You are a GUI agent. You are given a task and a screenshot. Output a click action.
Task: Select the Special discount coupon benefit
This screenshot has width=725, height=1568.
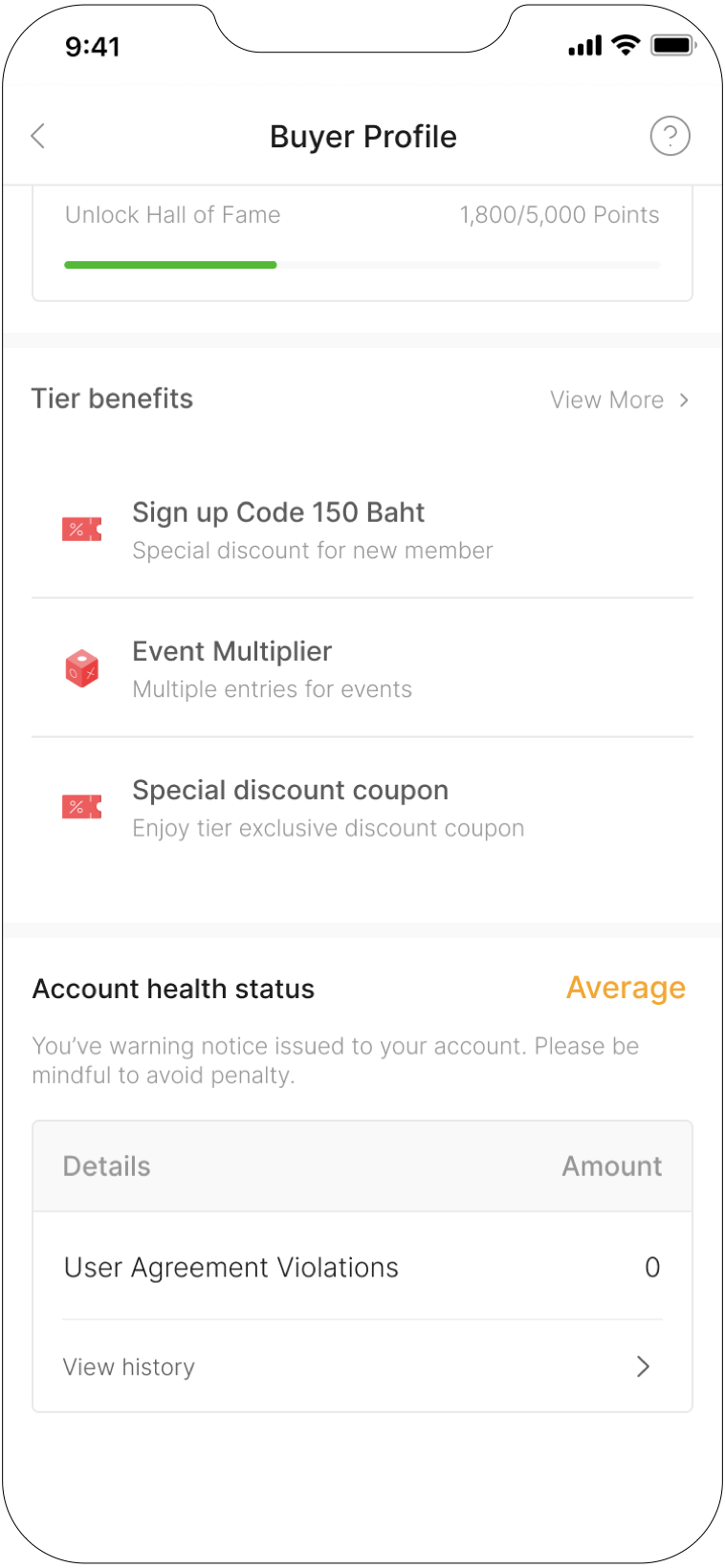(362, 808)
